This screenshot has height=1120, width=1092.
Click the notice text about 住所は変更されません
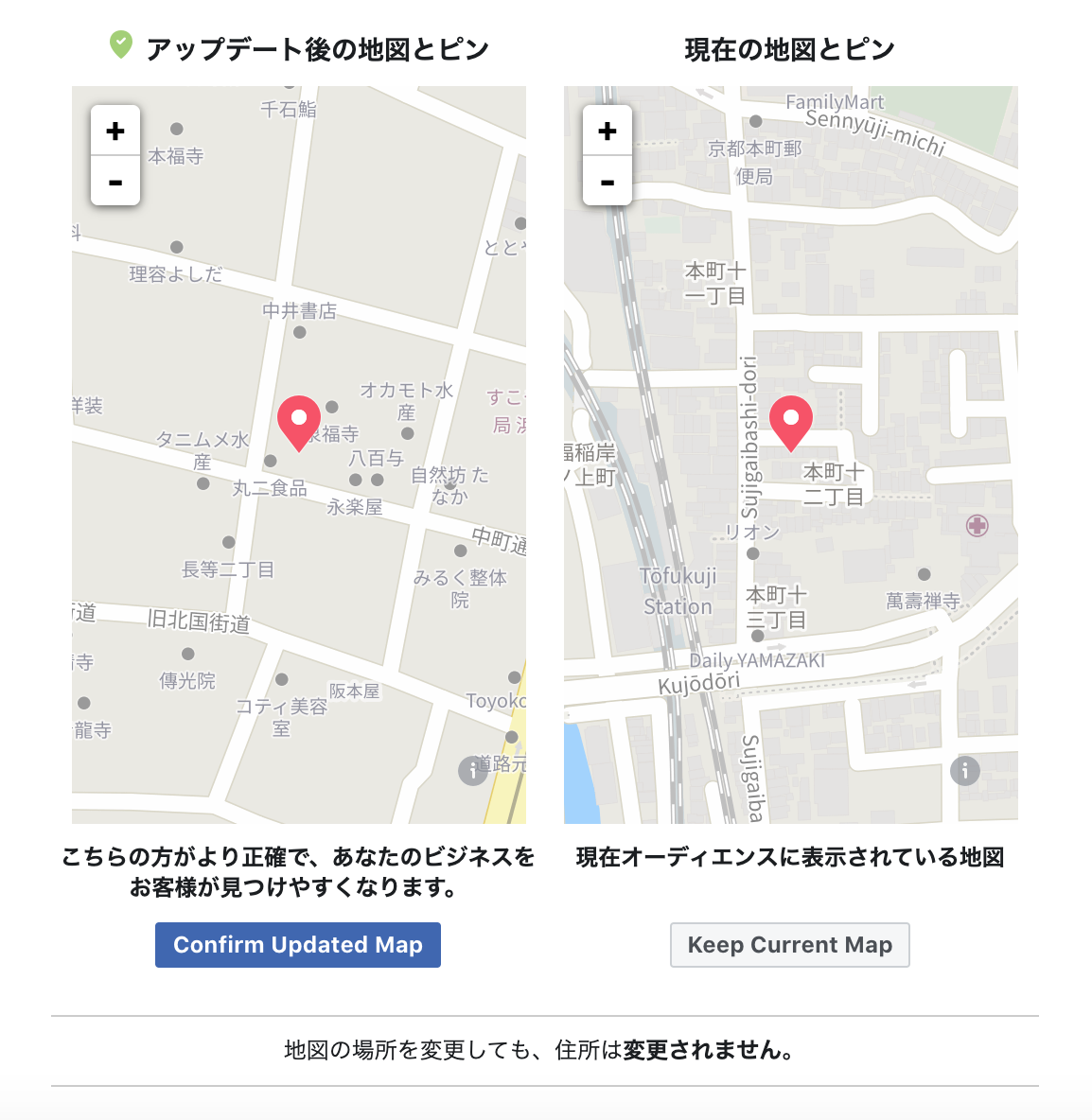(546, 1049)
